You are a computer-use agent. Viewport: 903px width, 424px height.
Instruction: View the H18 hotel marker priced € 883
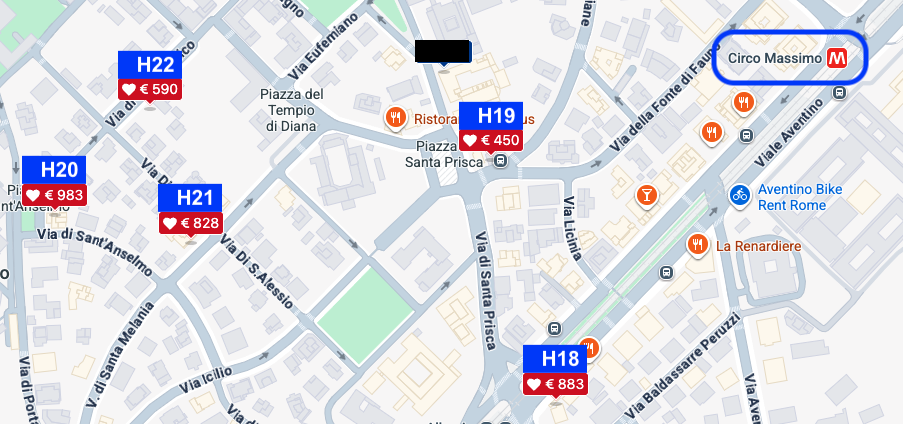point(555,371)
